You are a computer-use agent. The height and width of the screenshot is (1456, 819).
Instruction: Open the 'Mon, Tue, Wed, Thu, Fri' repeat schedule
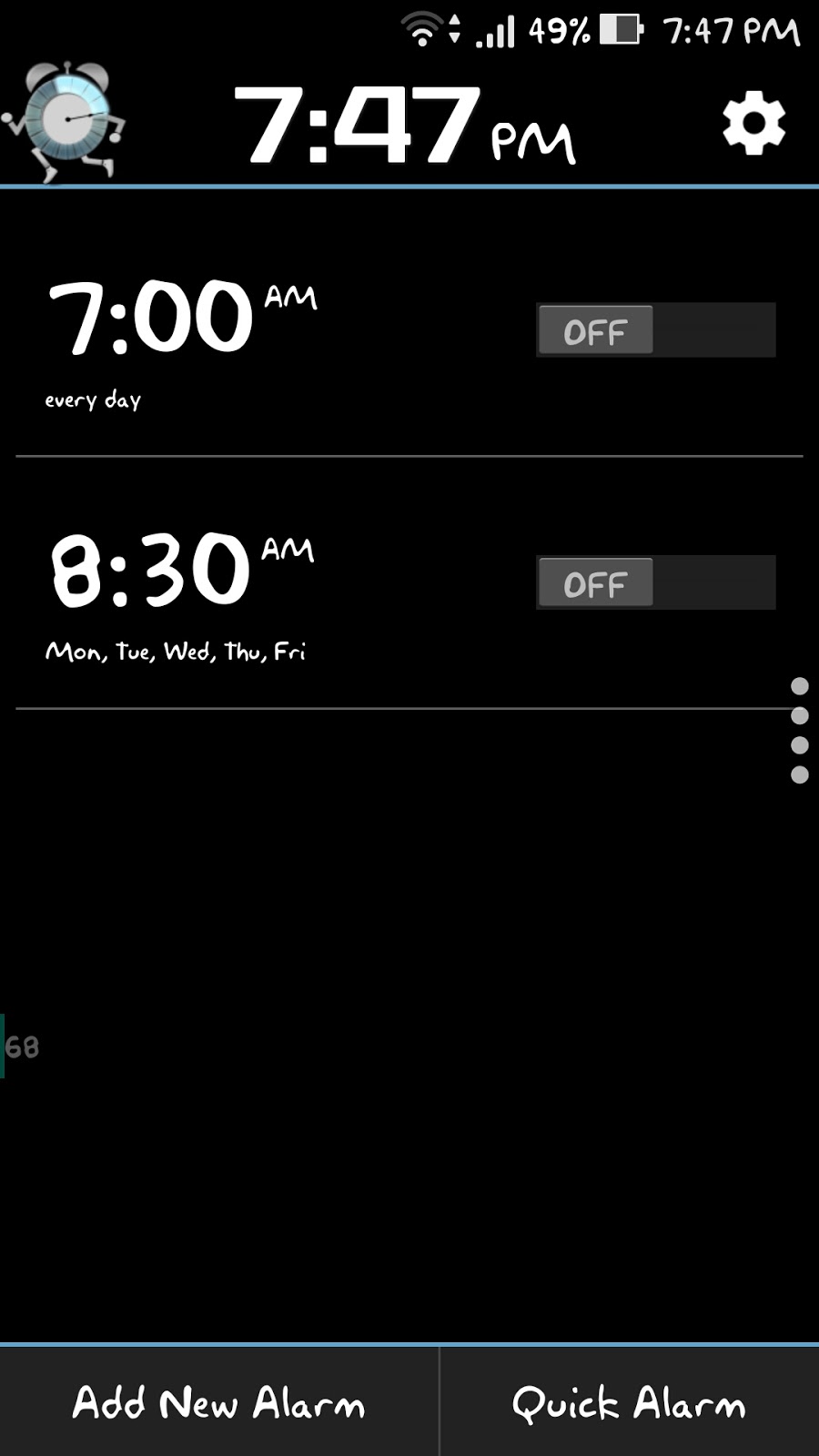[177, 650]
